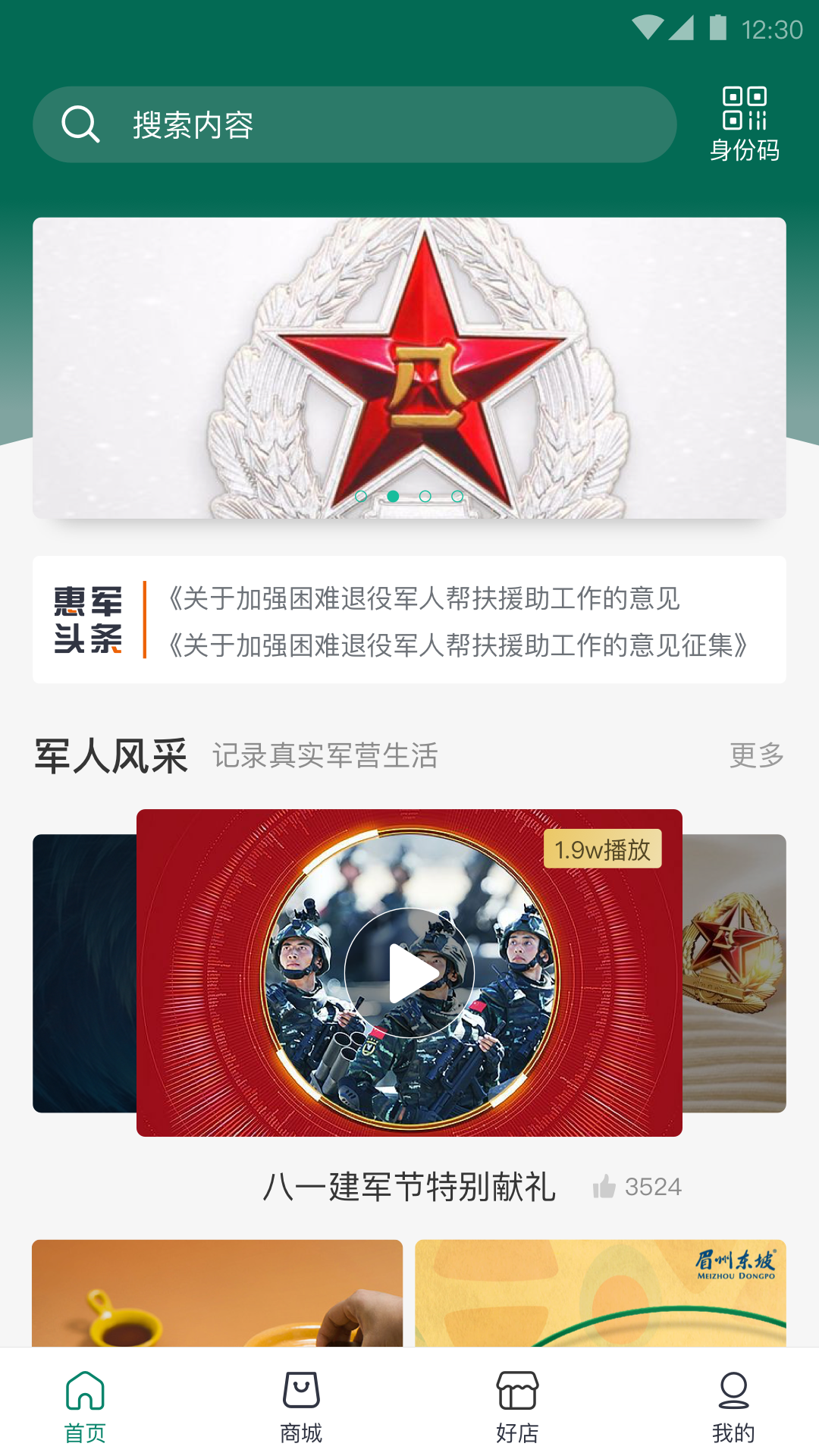Viewport: 819px width, 1456px height.
Task: Play the 八一建军节特别献礼 video
Action: point(409,969)
